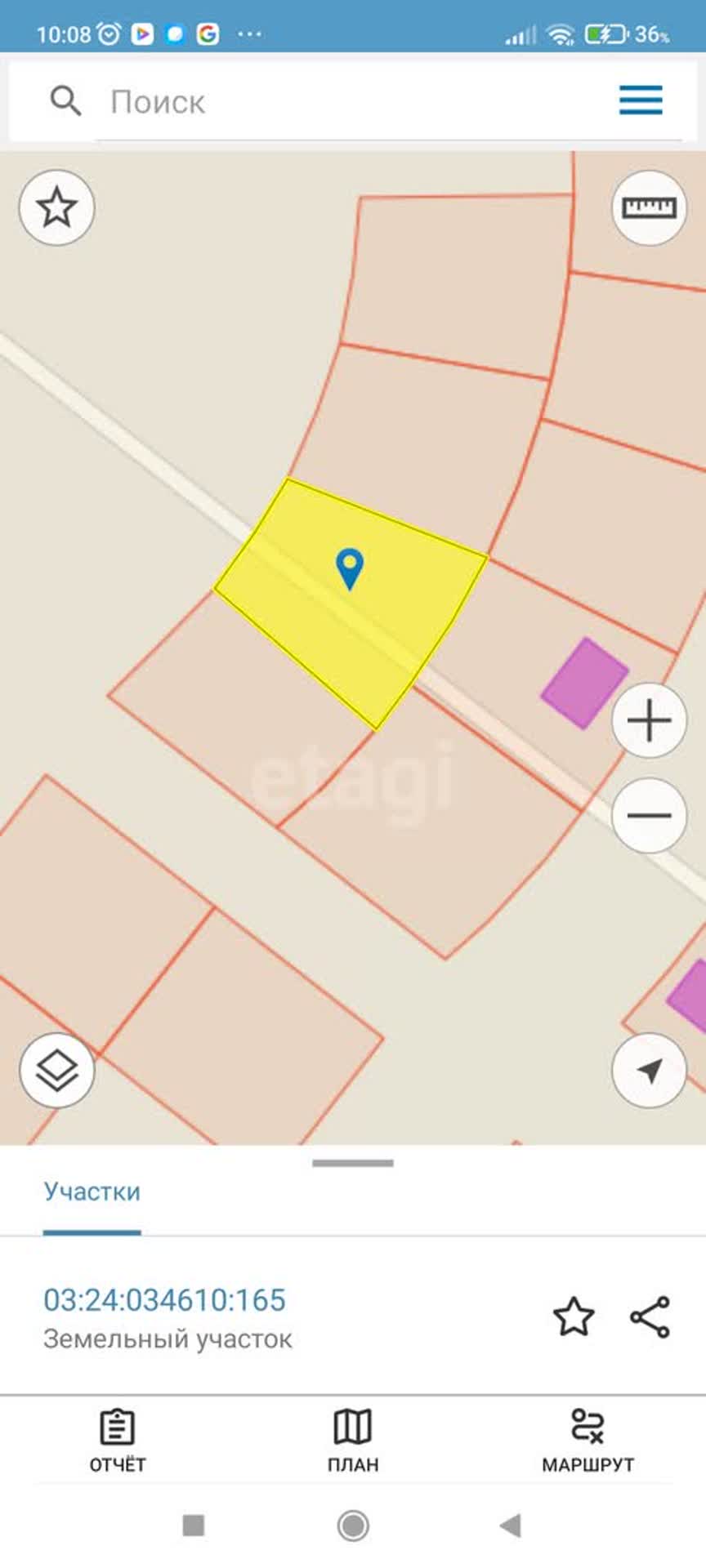This screenshot has width=706, height=1568.
Task: Activate the ruler measurement tool
Action: tap(649, 207)
